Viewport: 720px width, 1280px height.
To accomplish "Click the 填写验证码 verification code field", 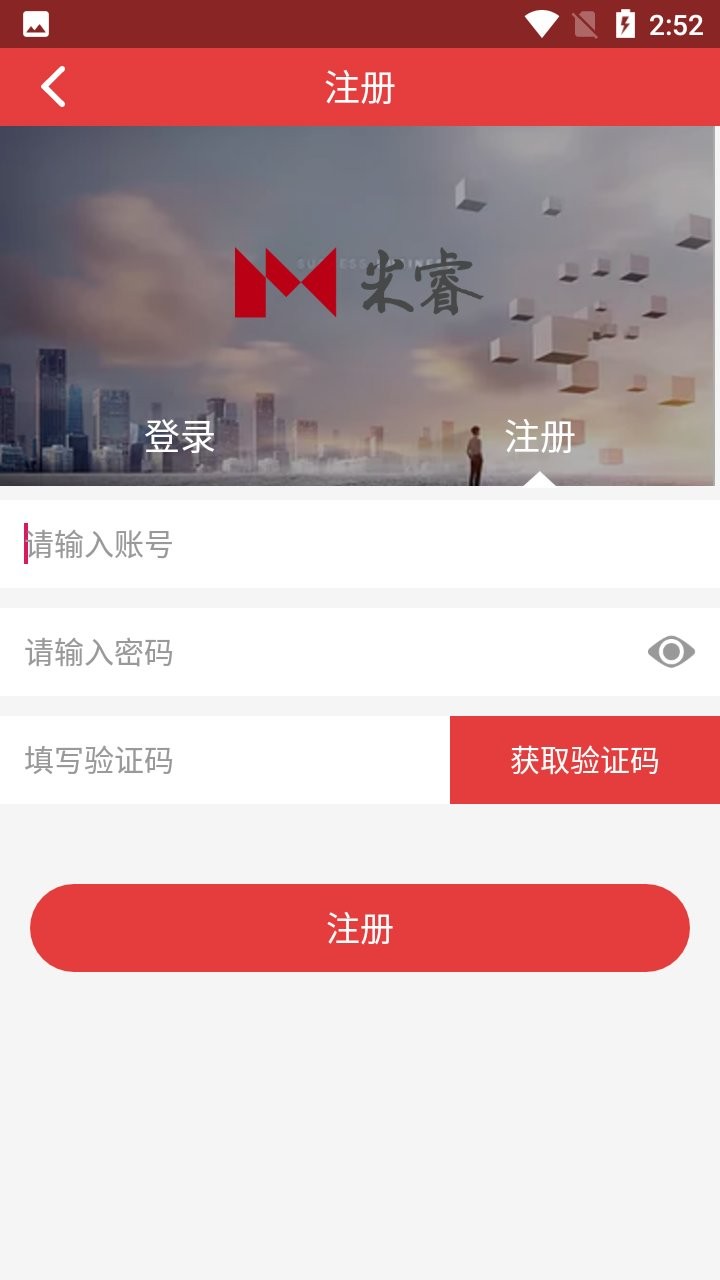I will (x=200, y=760).
